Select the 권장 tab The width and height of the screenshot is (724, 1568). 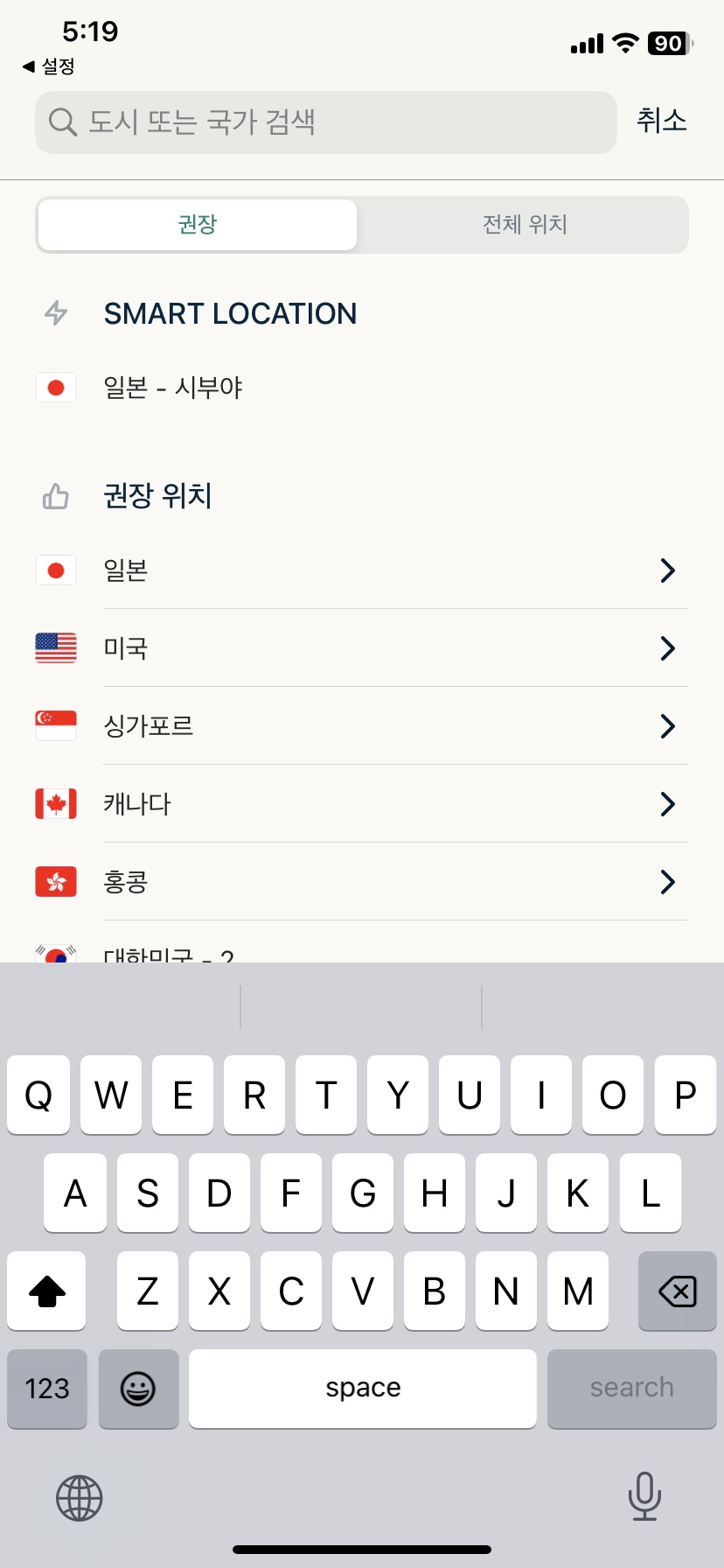coord(198,225)
